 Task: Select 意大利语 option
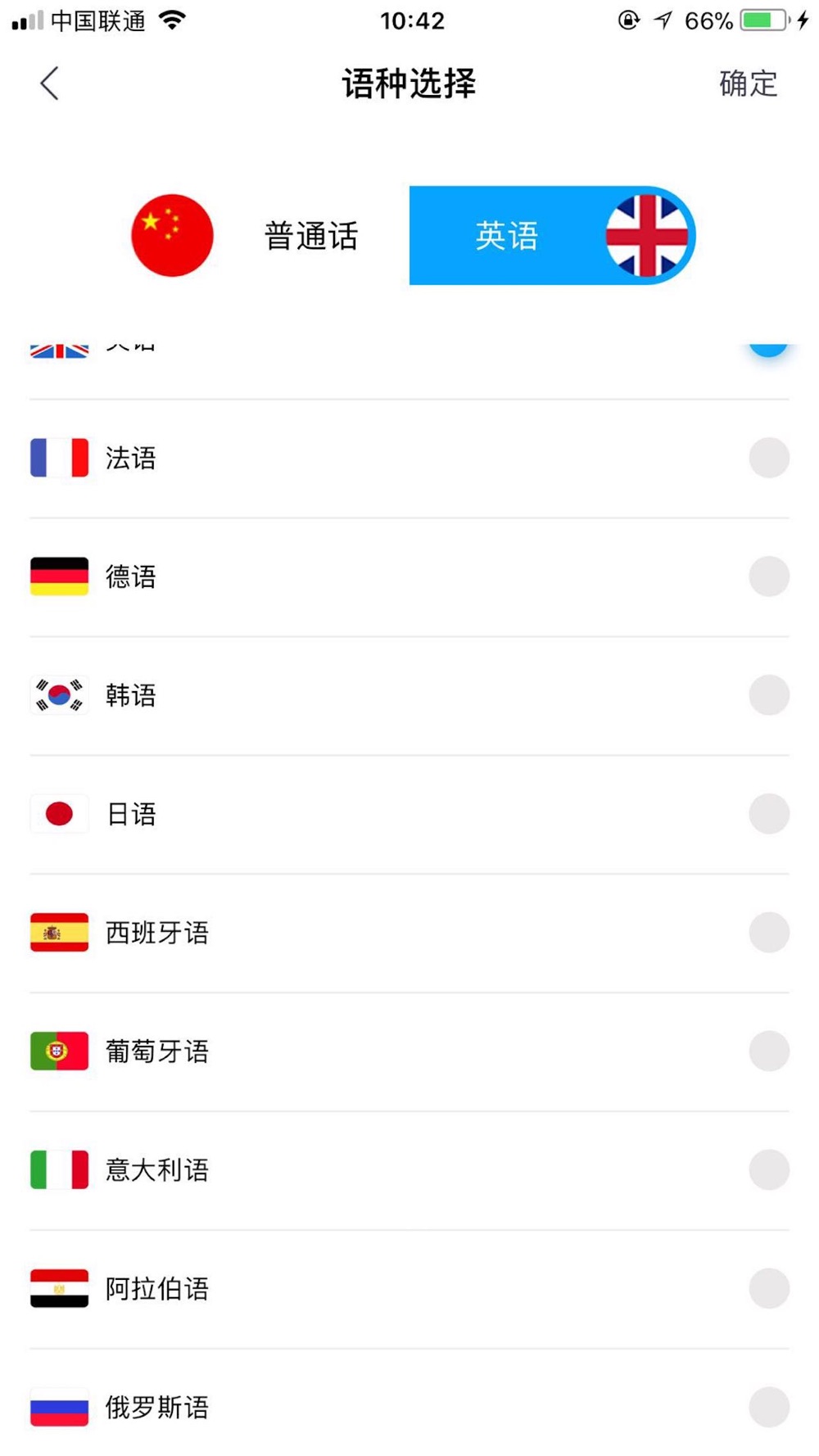(409, 1170)
